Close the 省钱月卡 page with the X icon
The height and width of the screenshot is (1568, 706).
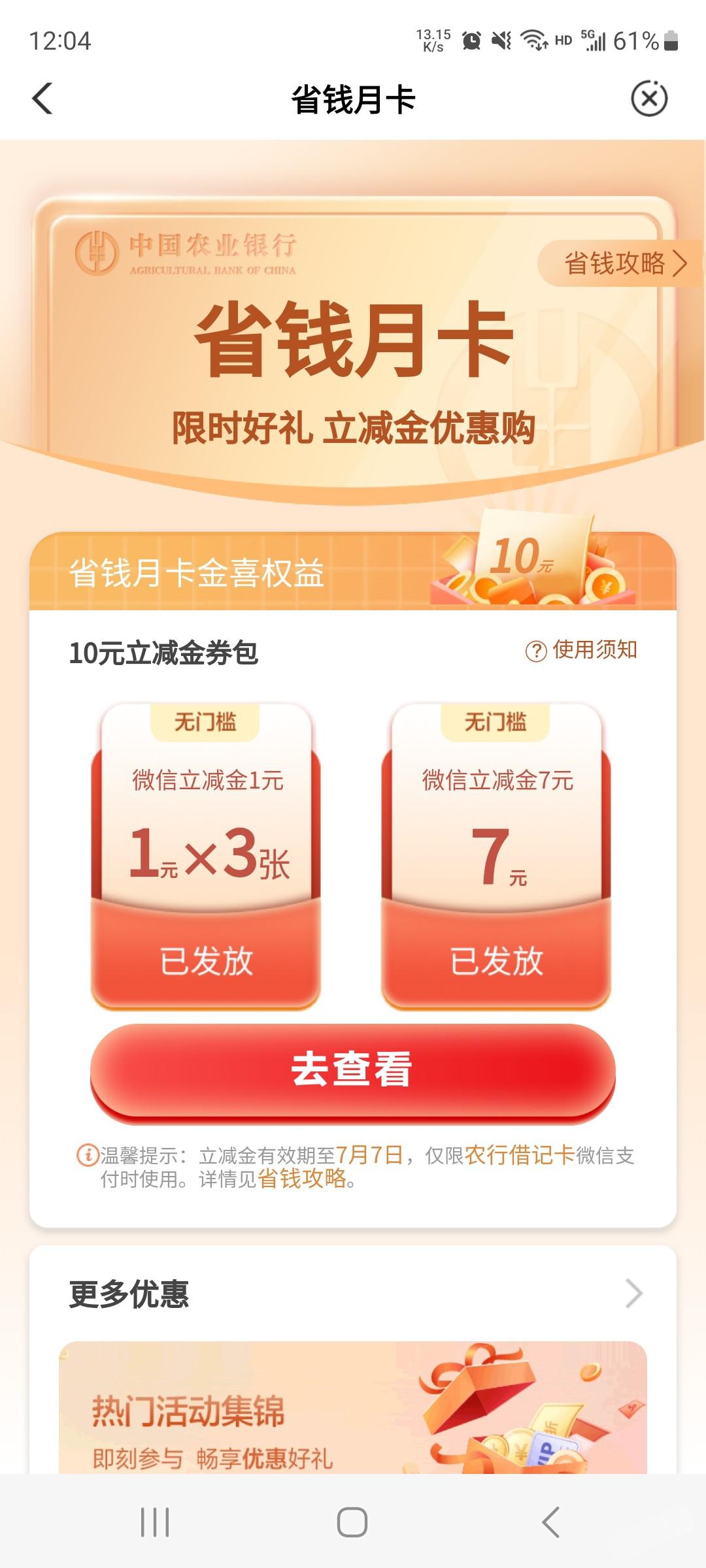click(648, 99)
